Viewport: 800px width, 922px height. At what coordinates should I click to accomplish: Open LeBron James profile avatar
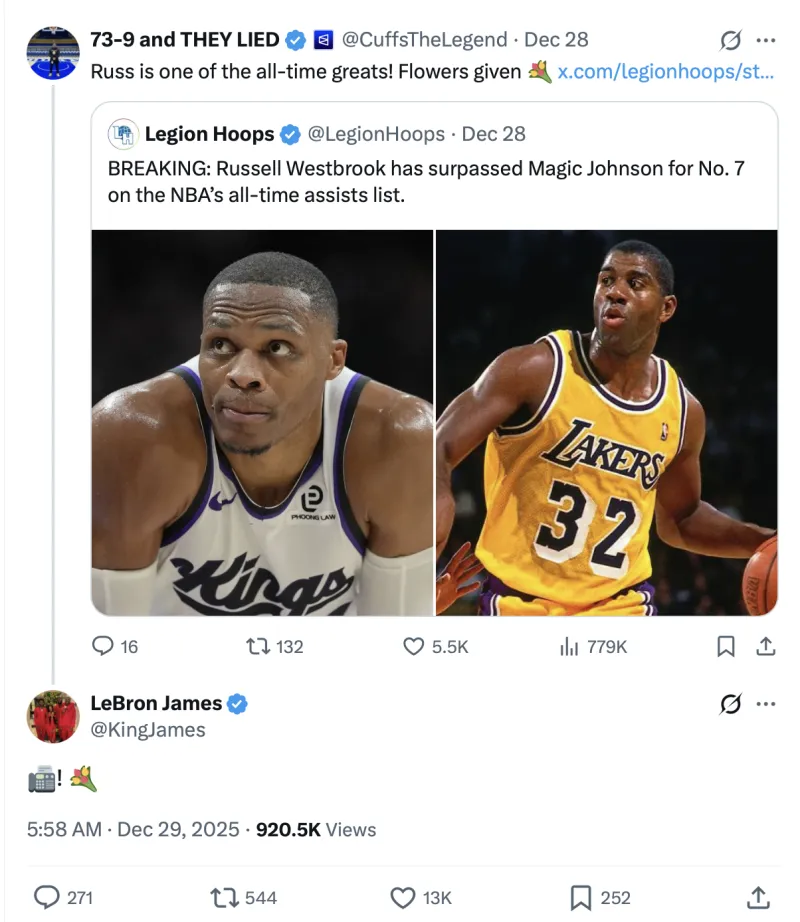tap(52, 716)
